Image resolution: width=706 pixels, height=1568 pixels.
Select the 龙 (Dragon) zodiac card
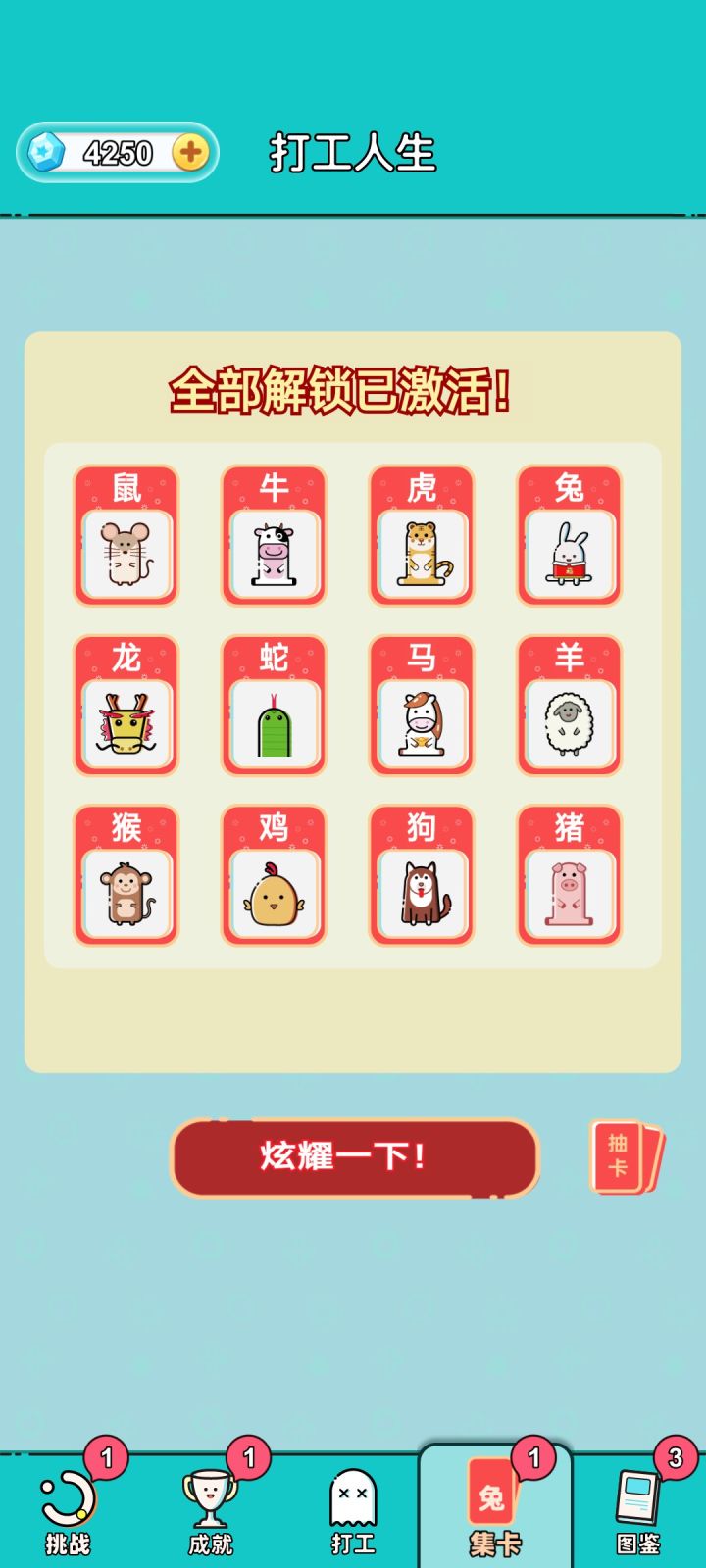point(126,706)
